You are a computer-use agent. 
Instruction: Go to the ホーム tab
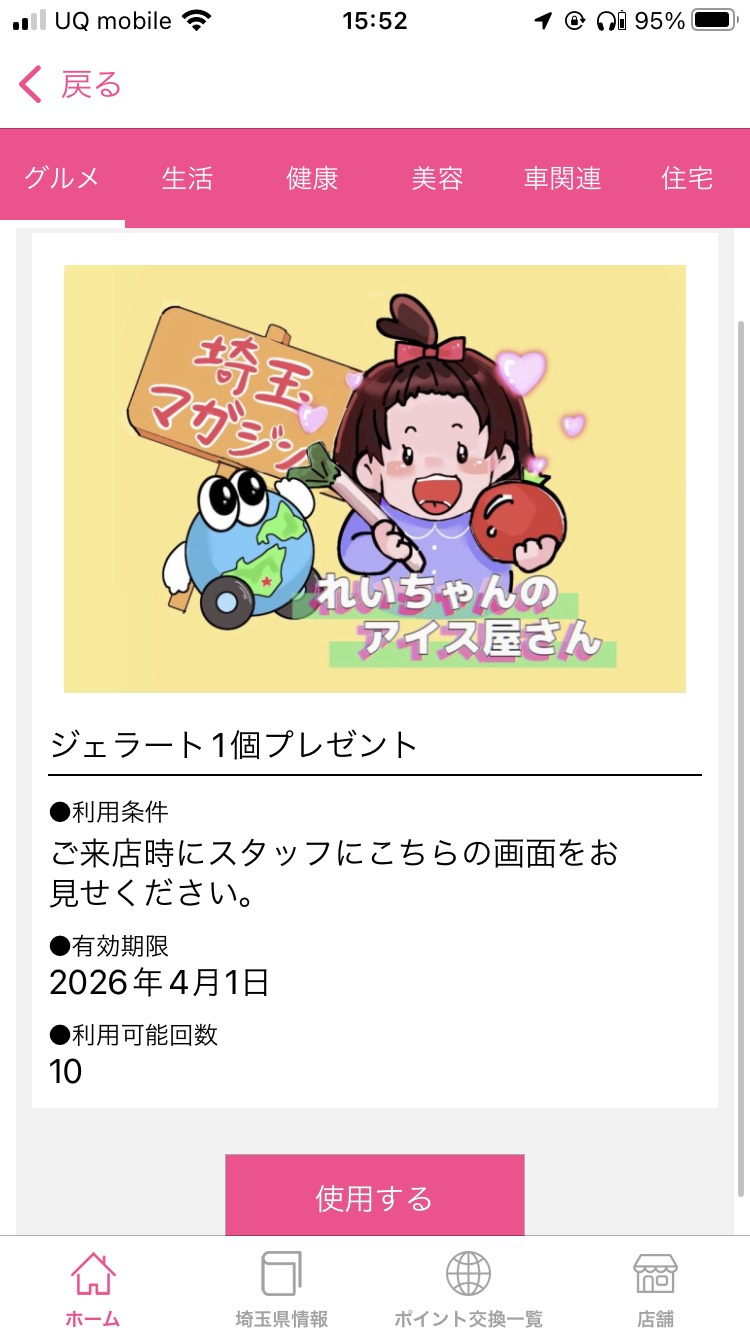click(x=93, y=1289)
